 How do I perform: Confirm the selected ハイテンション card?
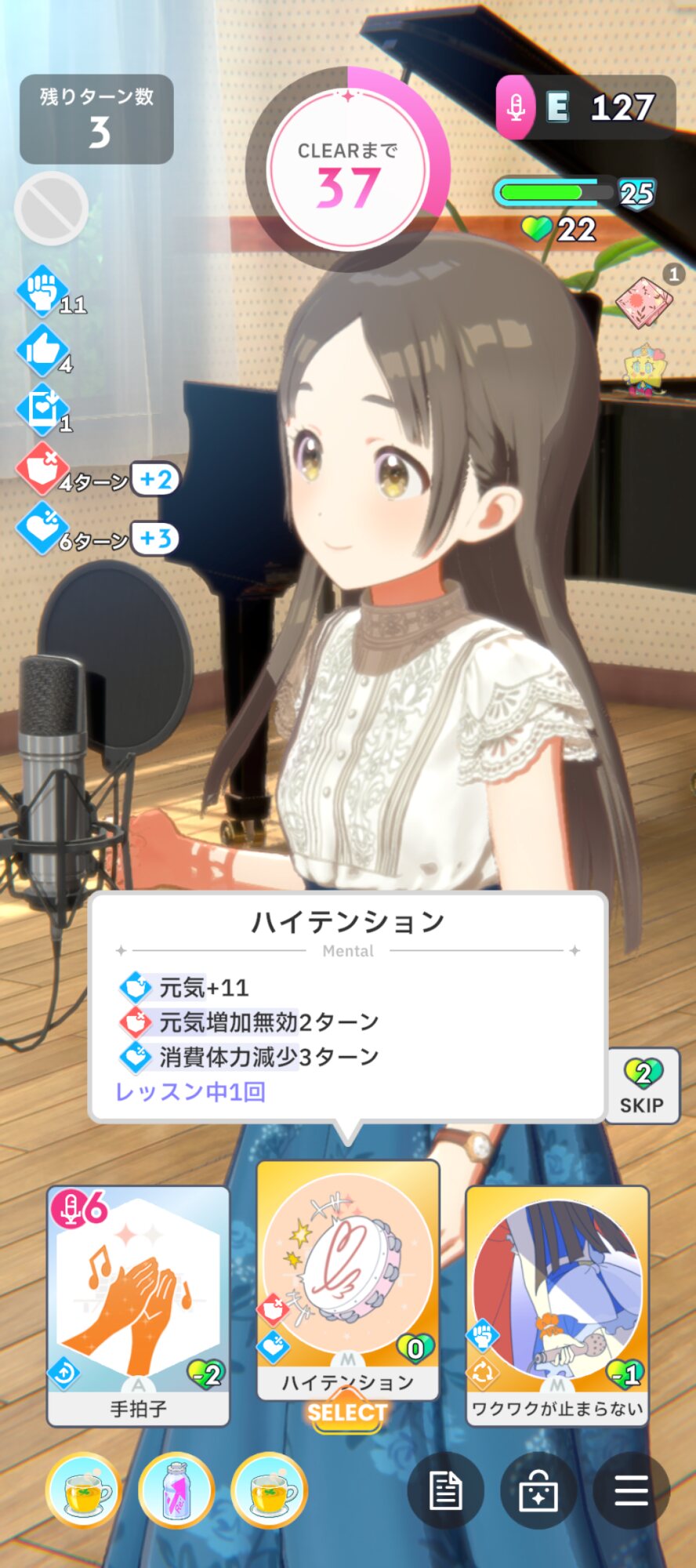(347, 1413)
